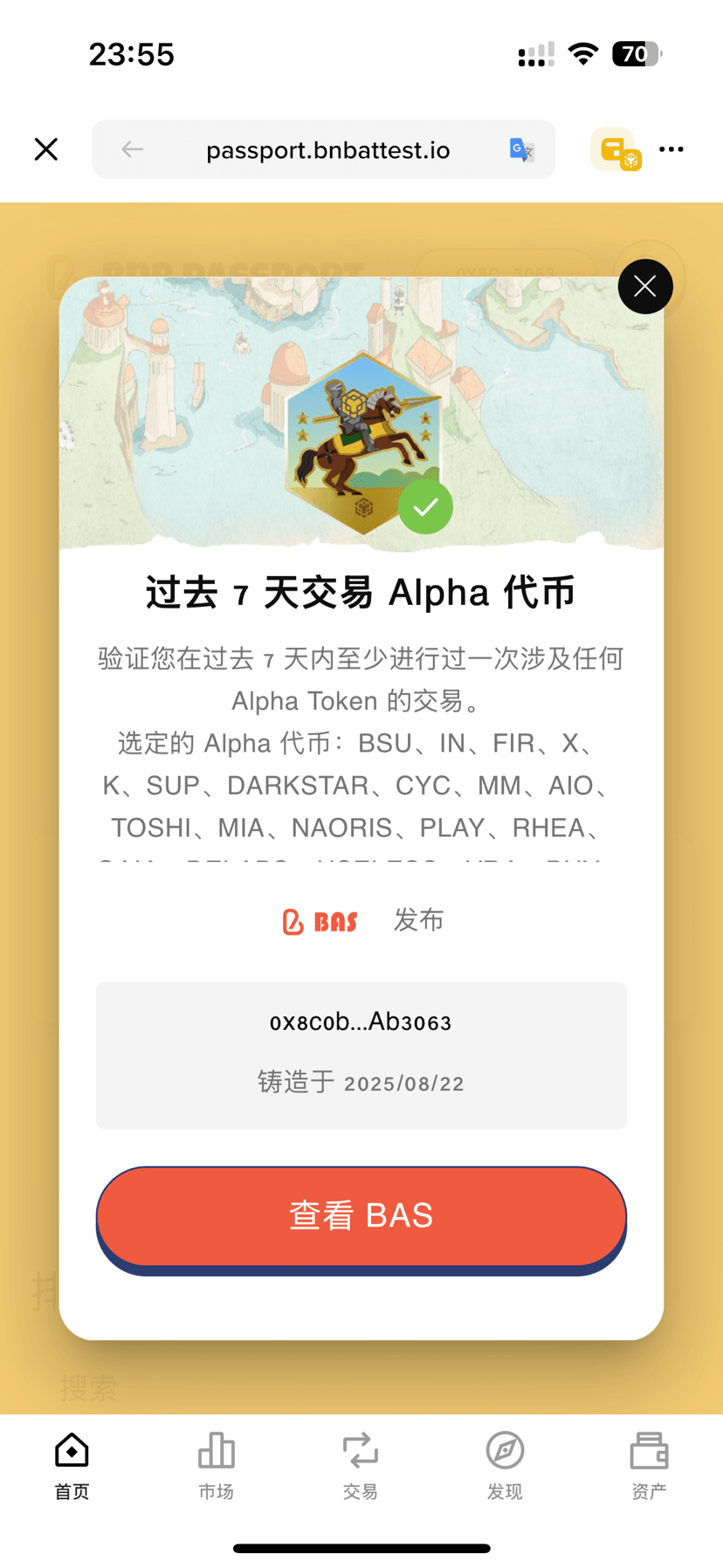Open the 资产 tab
Viewport: 723px width, 1568px height.
649,1466
